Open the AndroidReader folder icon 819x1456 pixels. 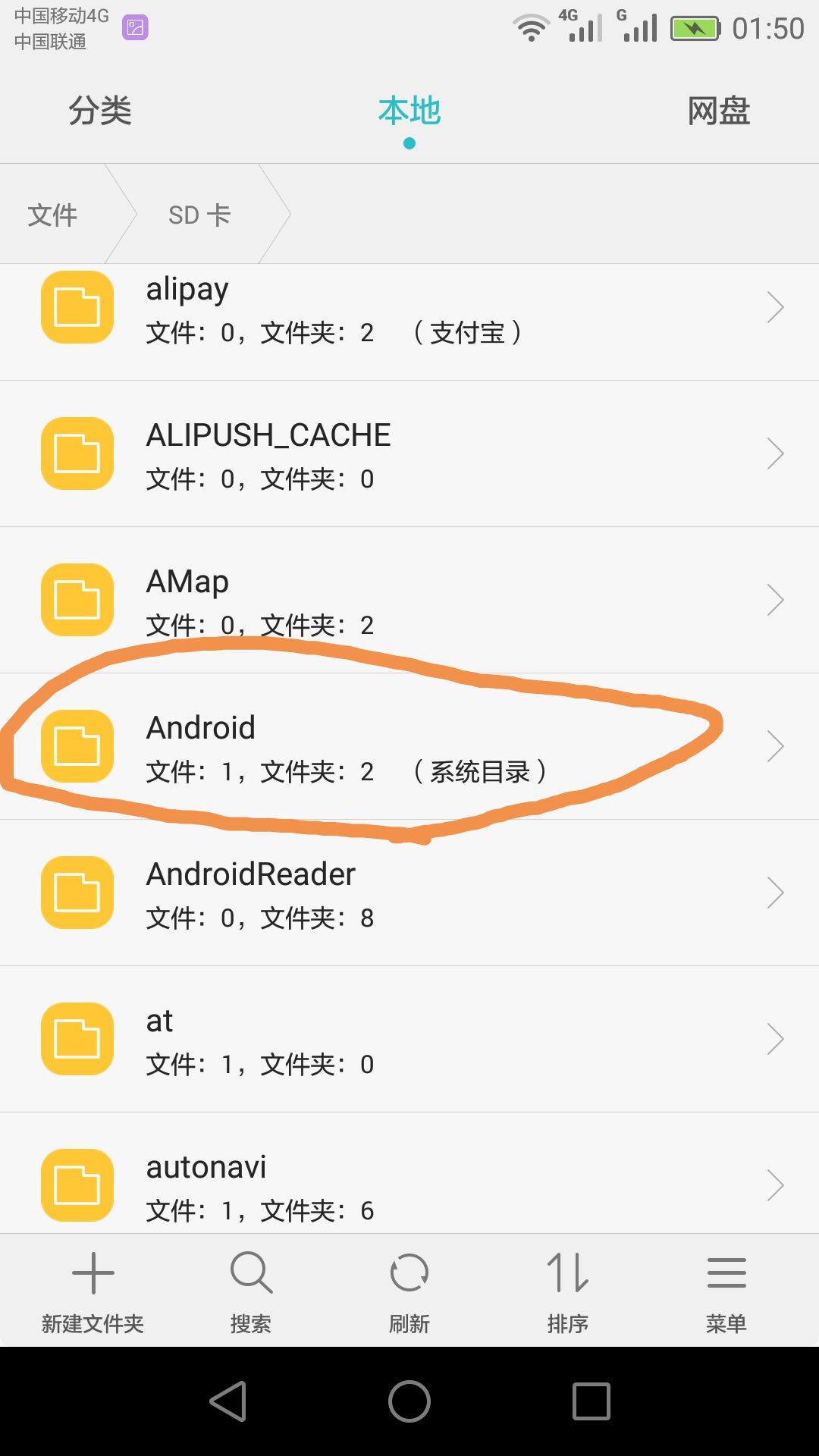76,893
